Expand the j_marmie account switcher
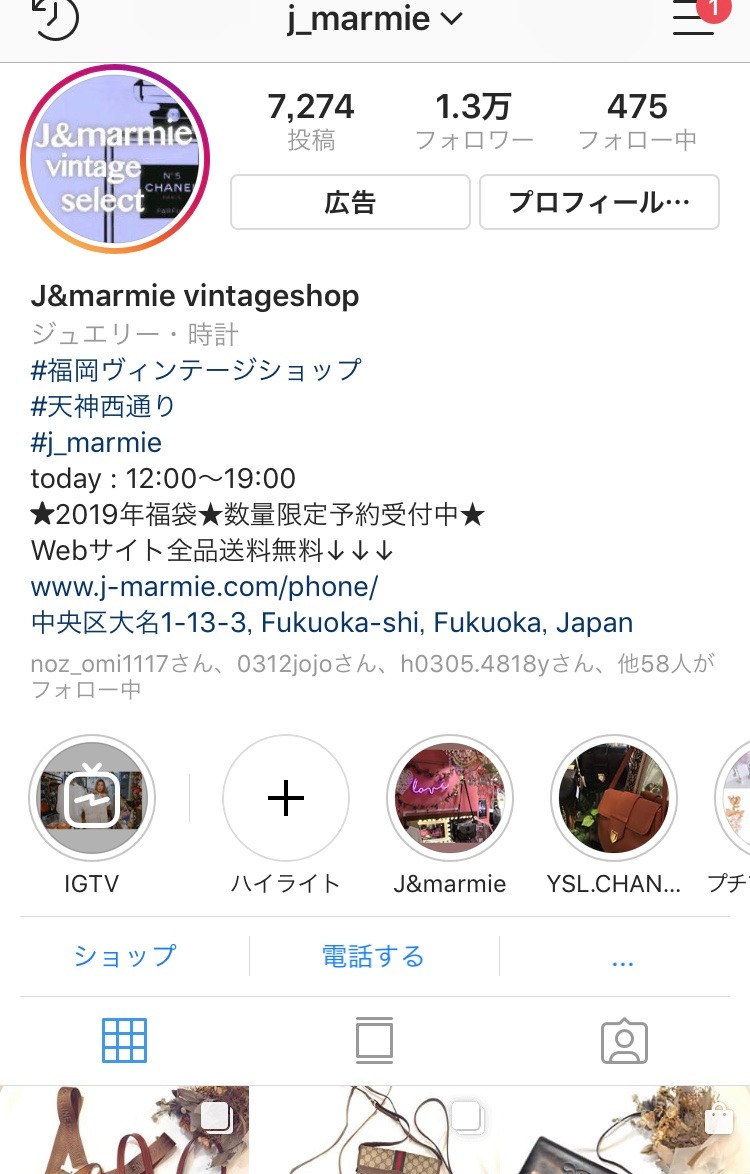 [374, 19]
